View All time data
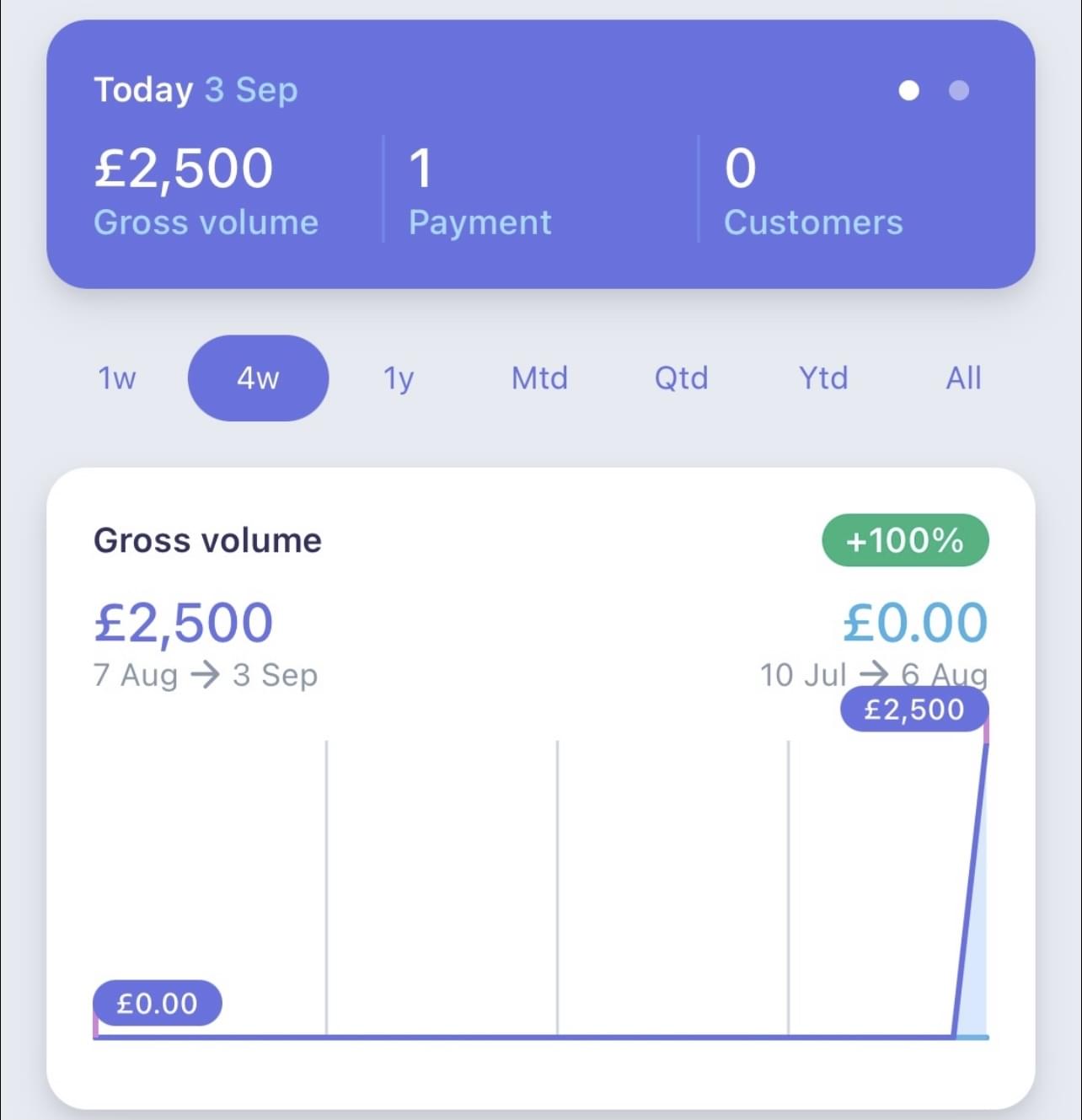1082x1120 pixels. point(963,378)
